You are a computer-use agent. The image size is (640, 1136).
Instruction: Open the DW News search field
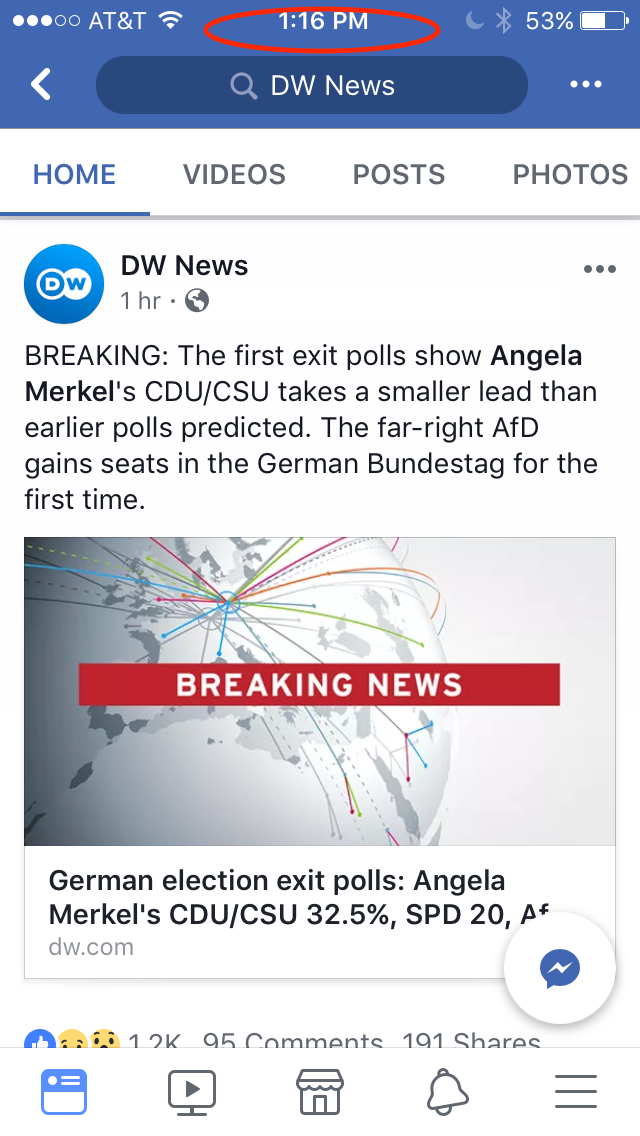311,85
